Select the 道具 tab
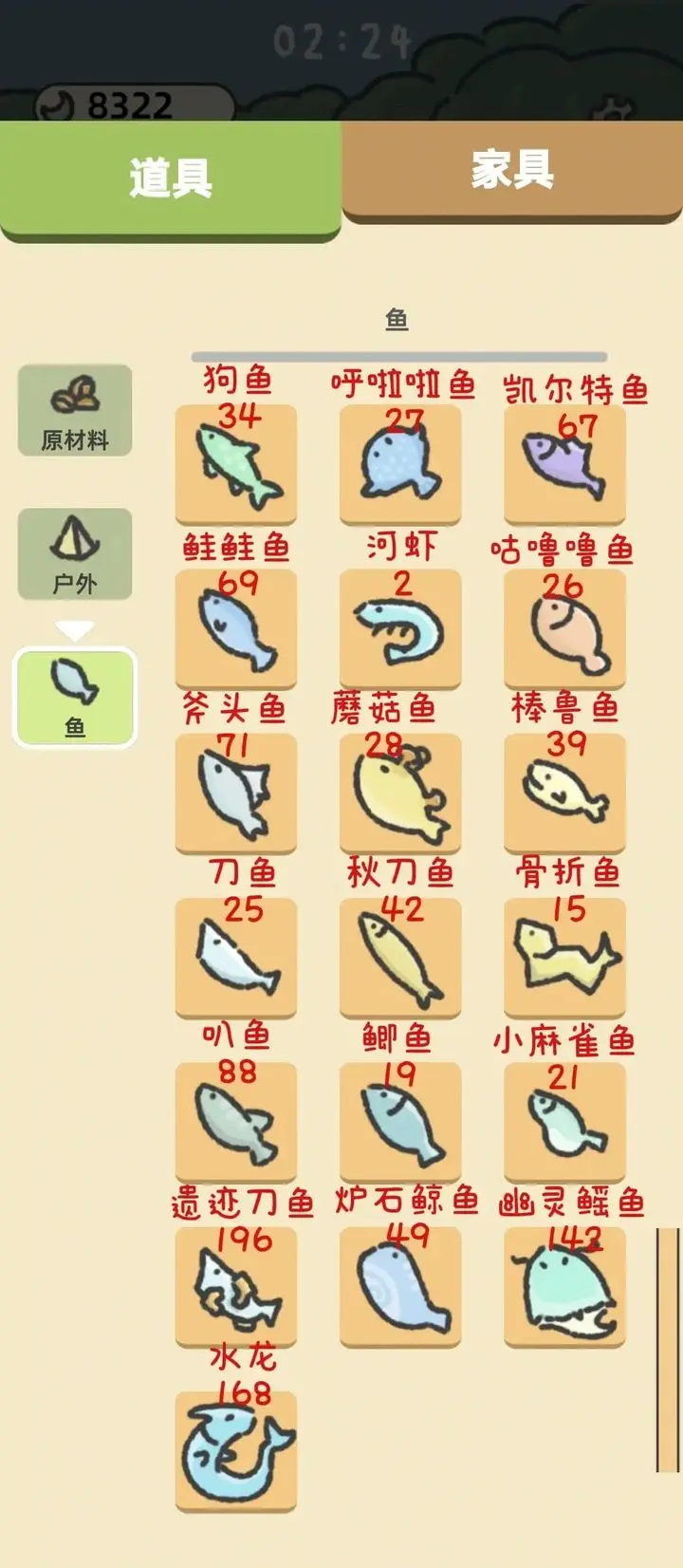 [x=171, y=177]
